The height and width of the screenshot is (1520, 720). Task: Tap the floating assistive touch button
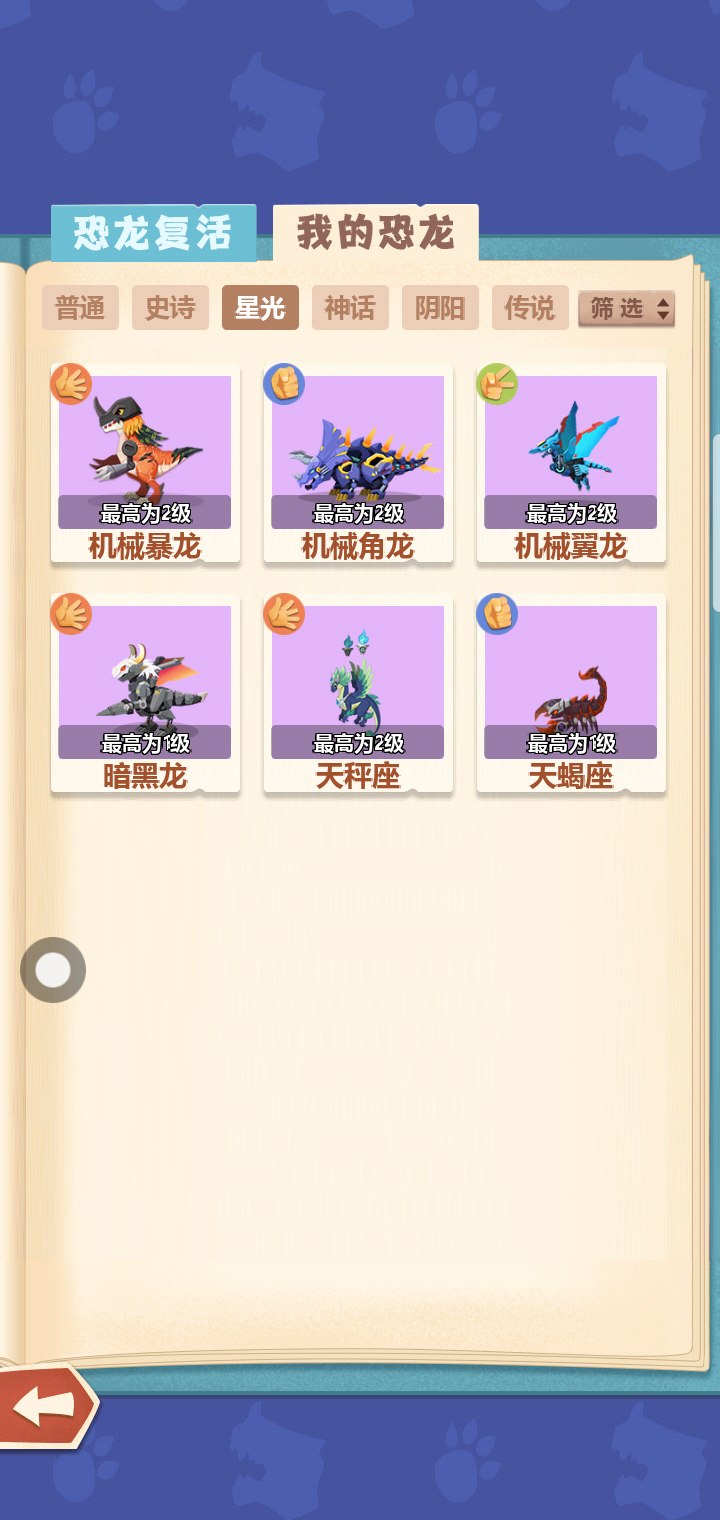[53, 970]
